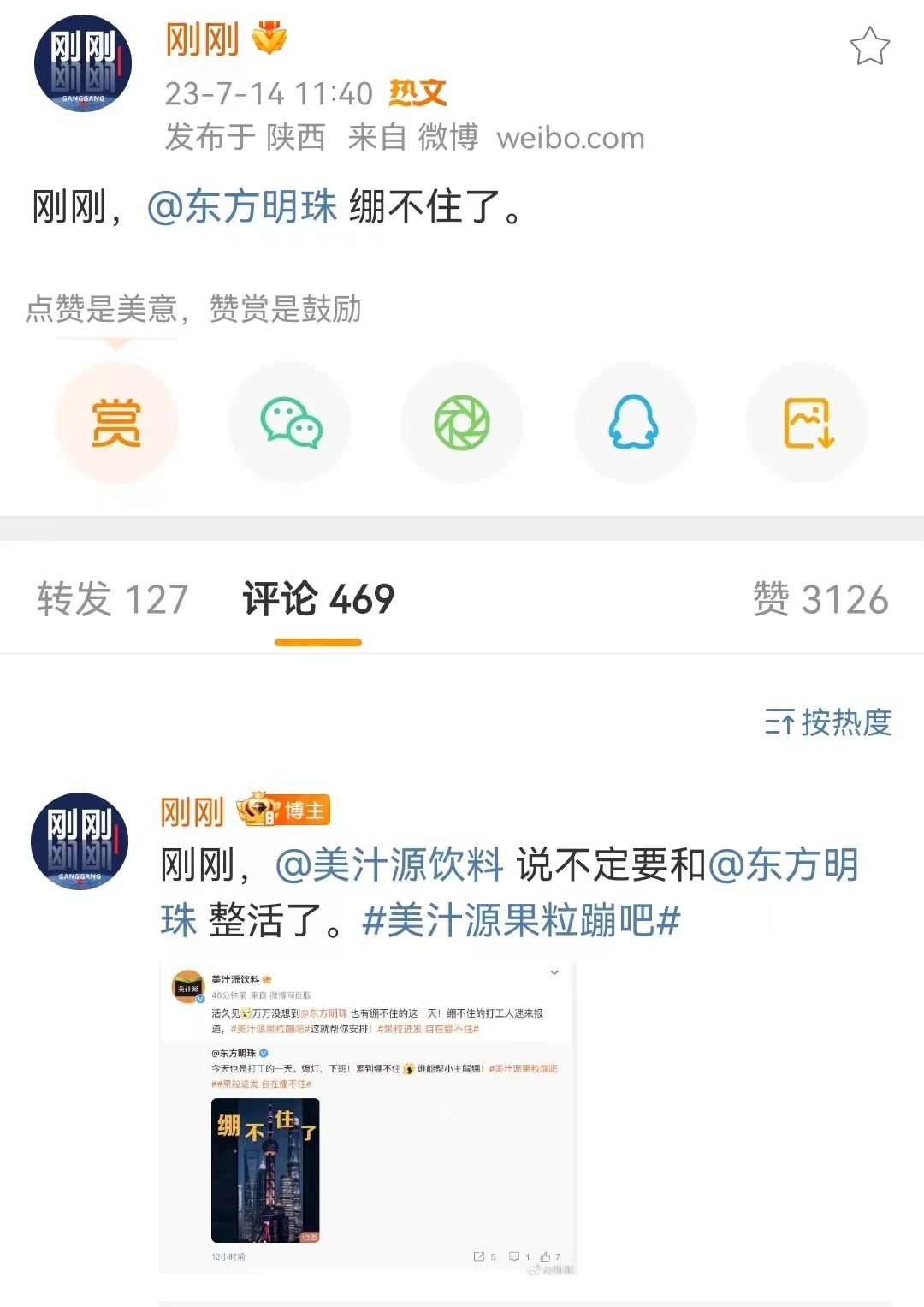View the screenshot image attached to the comment
Screen dimensions: 924x1307
[x=368, y=1117]
